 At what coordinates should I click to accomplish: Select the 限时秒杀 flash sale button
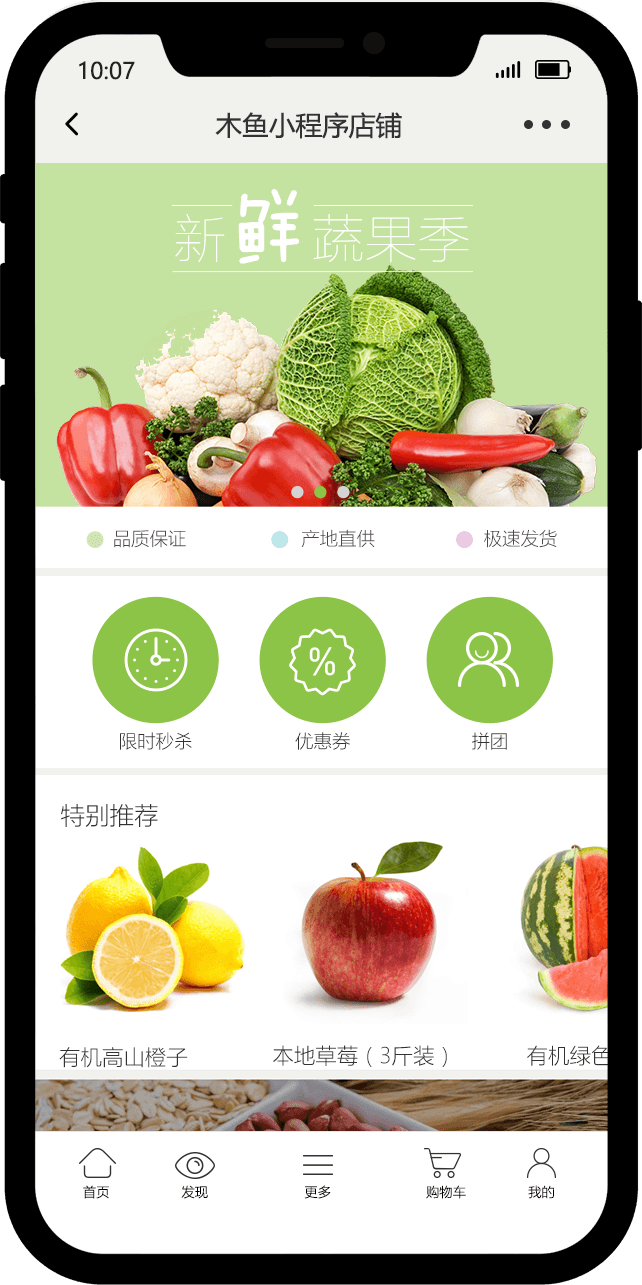point(155,661)
